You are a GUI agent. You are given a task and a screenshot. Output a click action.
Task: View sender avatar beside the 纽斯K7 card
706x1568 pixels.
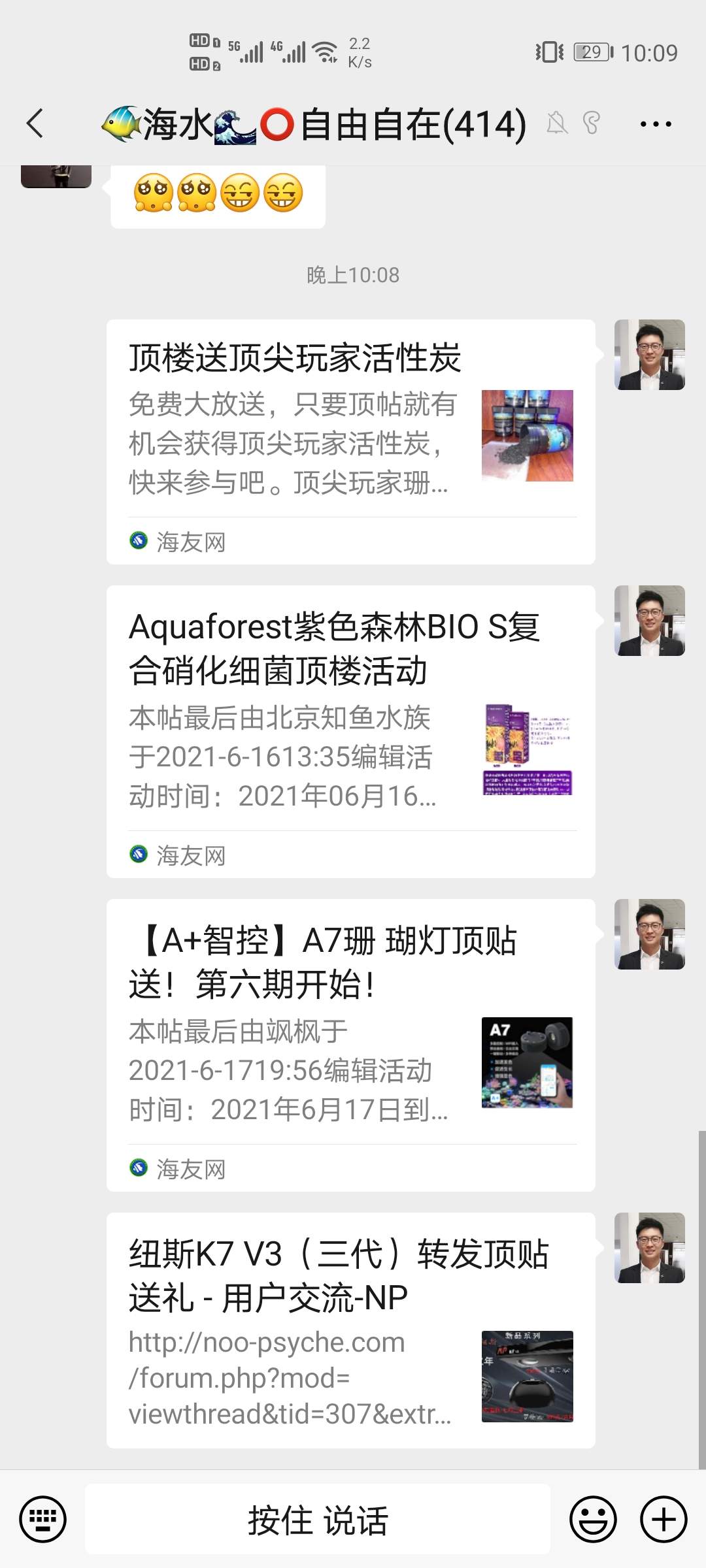[650, 1248]
